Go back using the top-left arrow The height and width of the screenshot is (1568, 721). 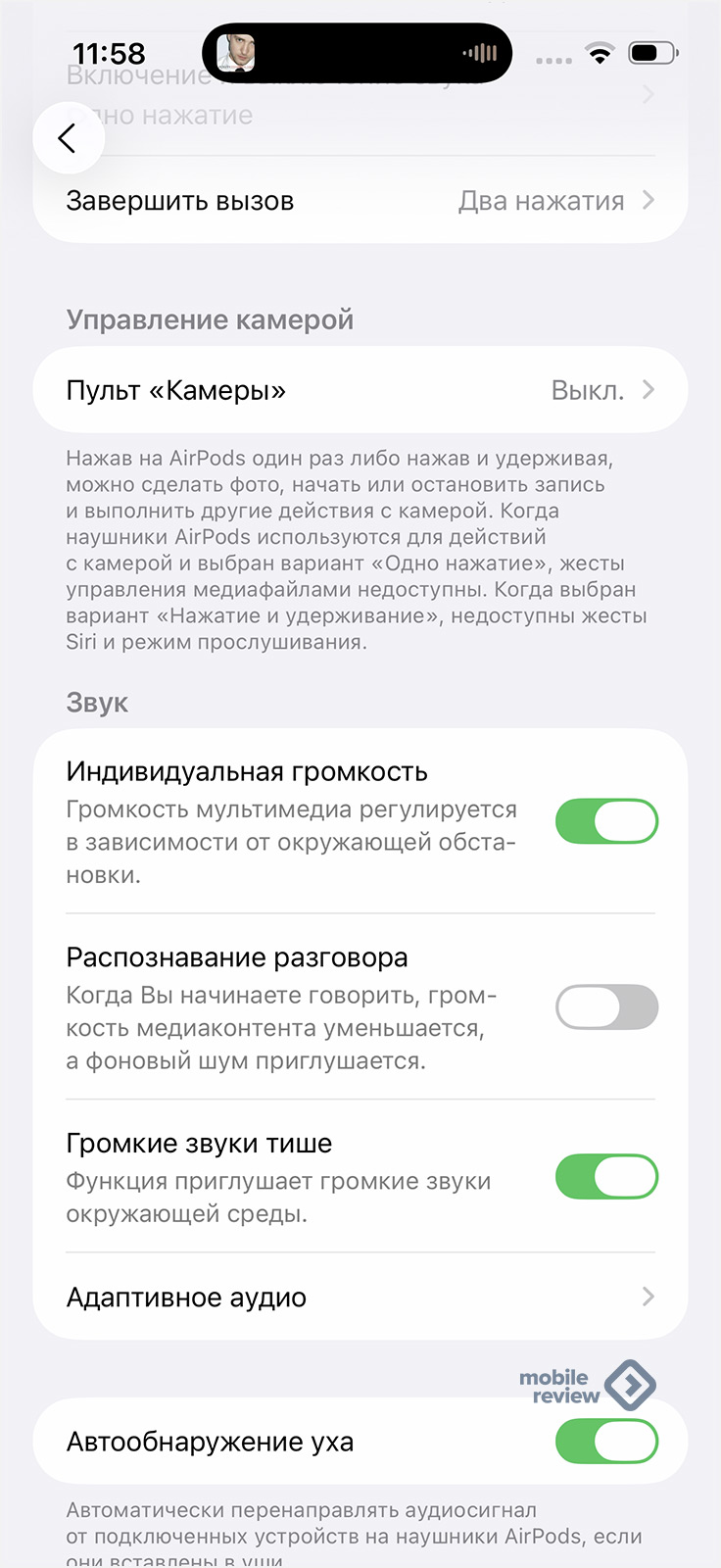(x=68, y=138)
